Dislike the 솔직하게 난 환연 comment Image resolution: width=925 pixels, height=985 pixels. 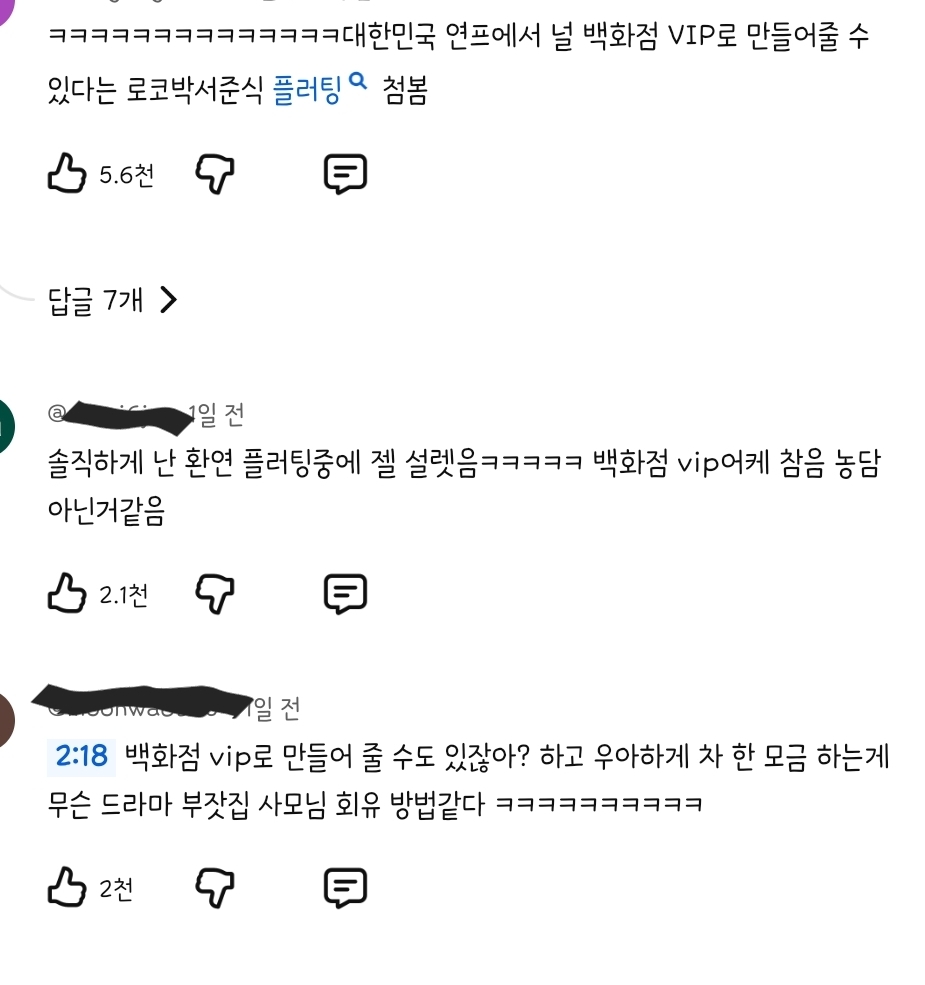click(x=215, y=594)
